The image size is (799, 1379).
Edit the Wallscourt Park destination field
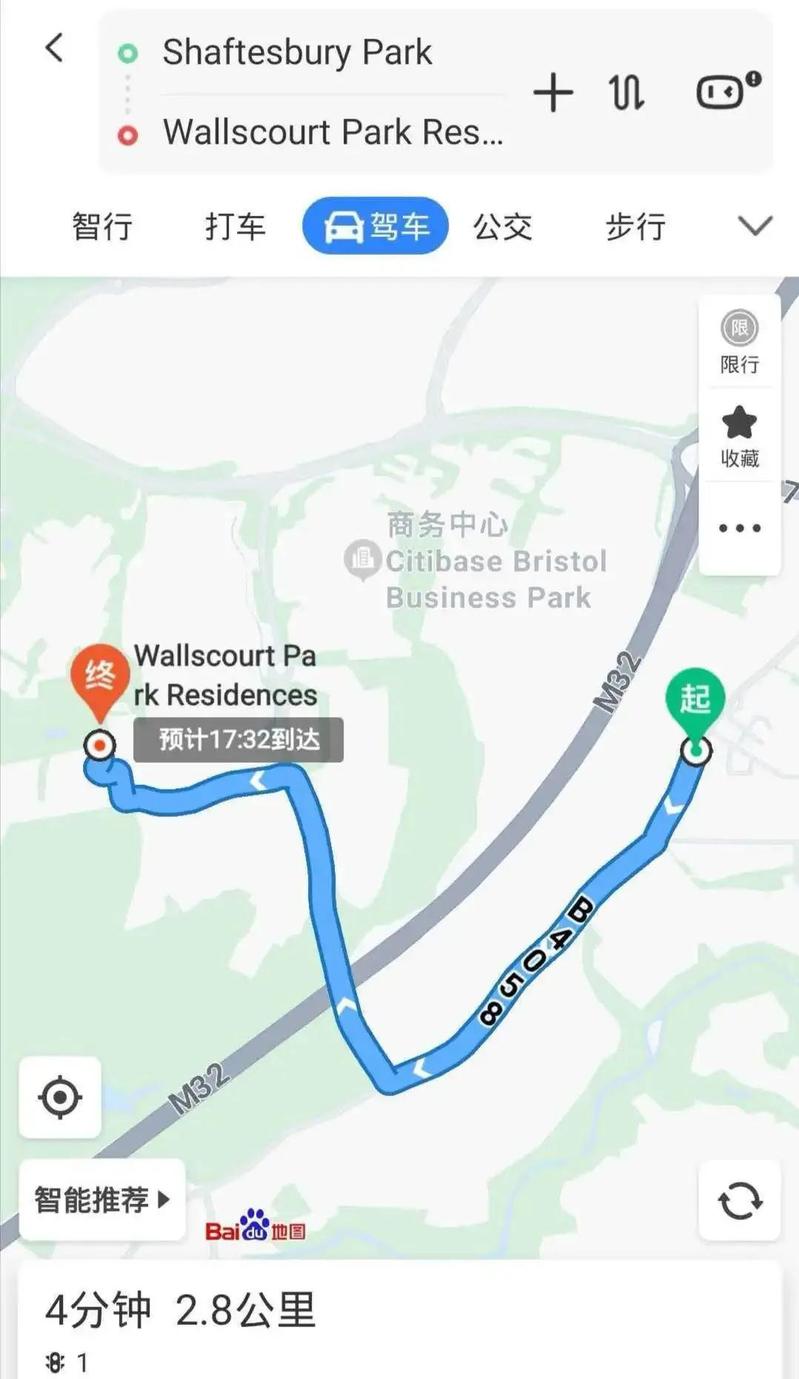click(x=332, y=132)
